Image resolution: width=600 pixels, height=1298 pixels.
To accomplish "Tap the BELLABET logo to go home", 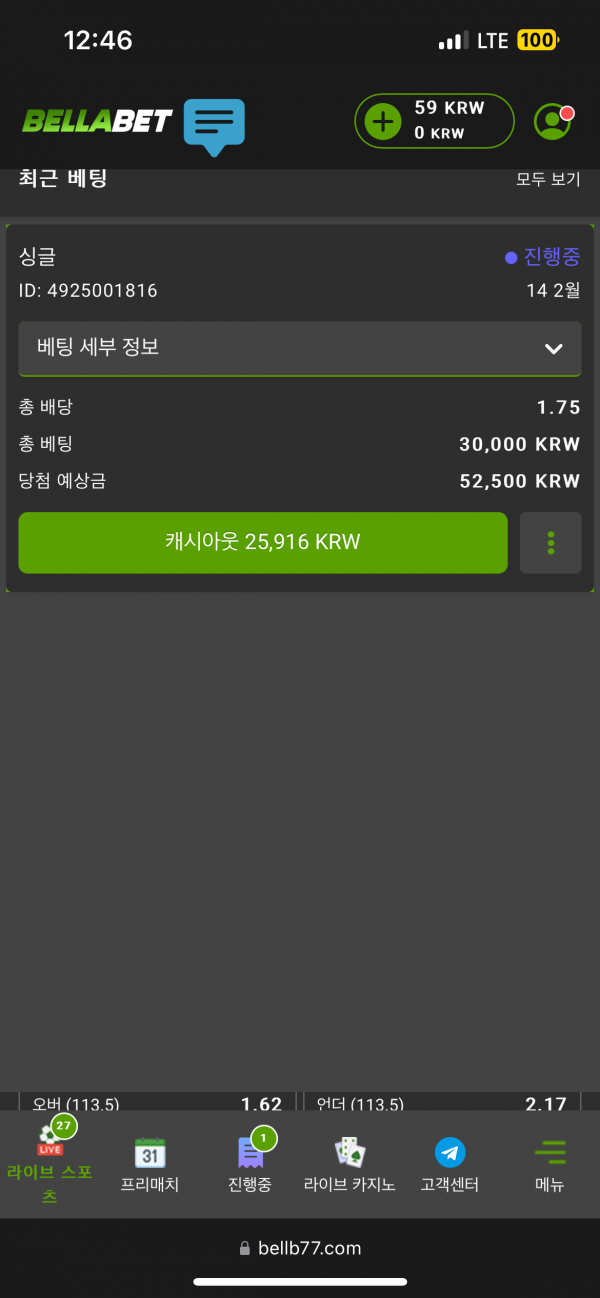I will point(97,121).
